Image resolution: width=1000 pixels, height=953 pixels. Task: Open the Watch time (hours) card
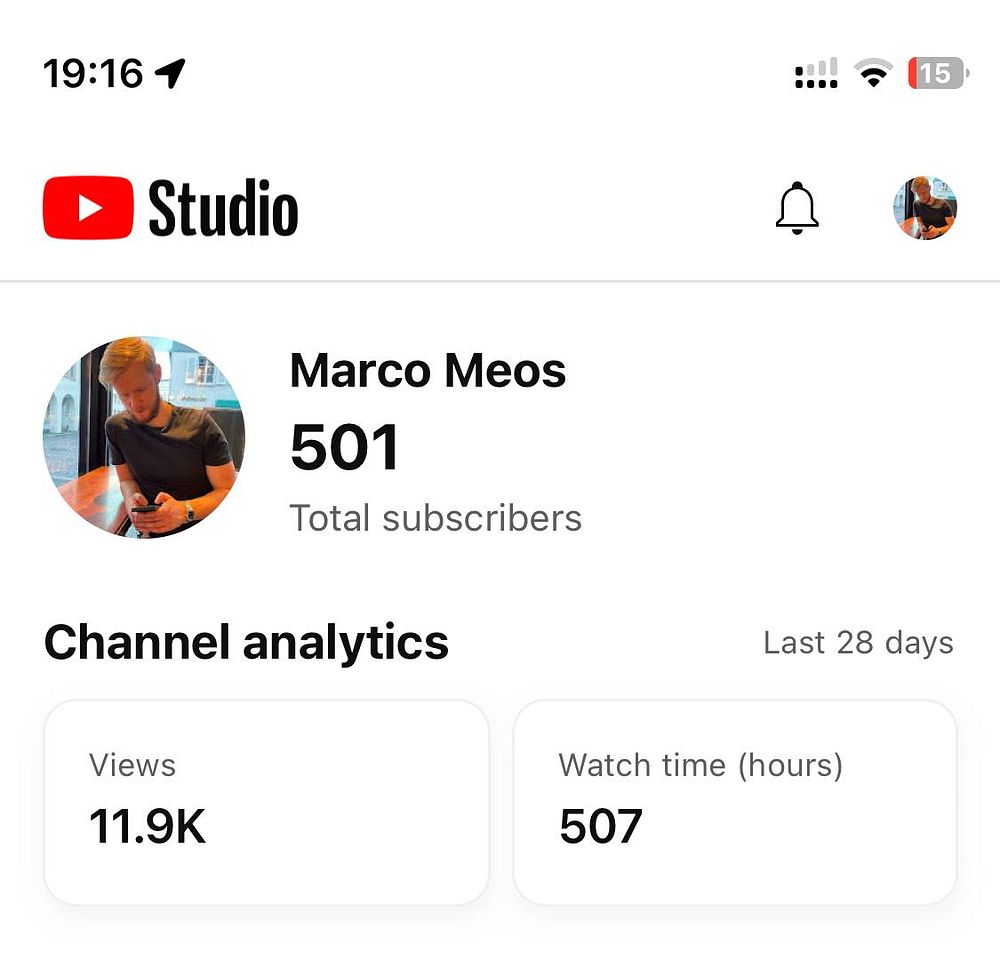[735, 802]
